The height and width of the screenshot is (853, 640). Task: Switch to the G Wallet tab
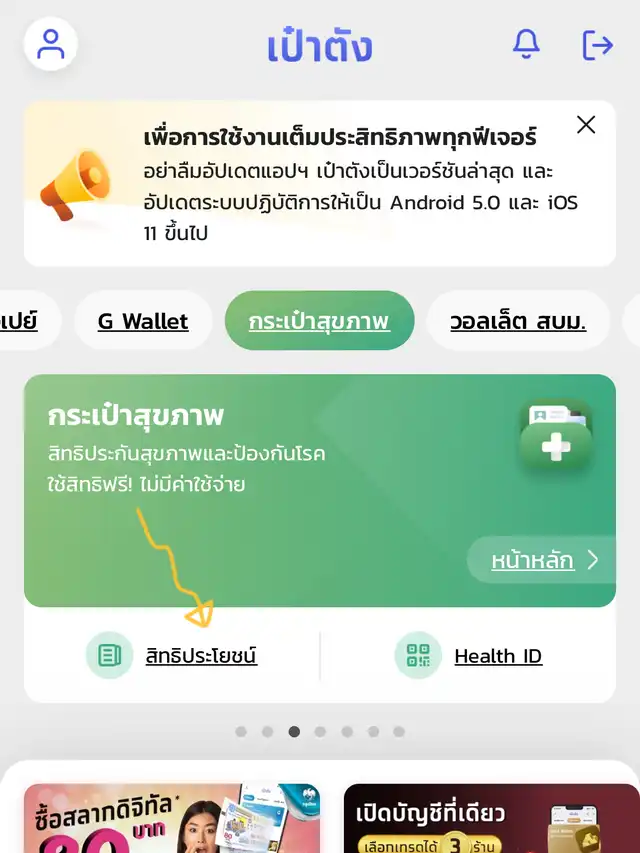(143, 321)
